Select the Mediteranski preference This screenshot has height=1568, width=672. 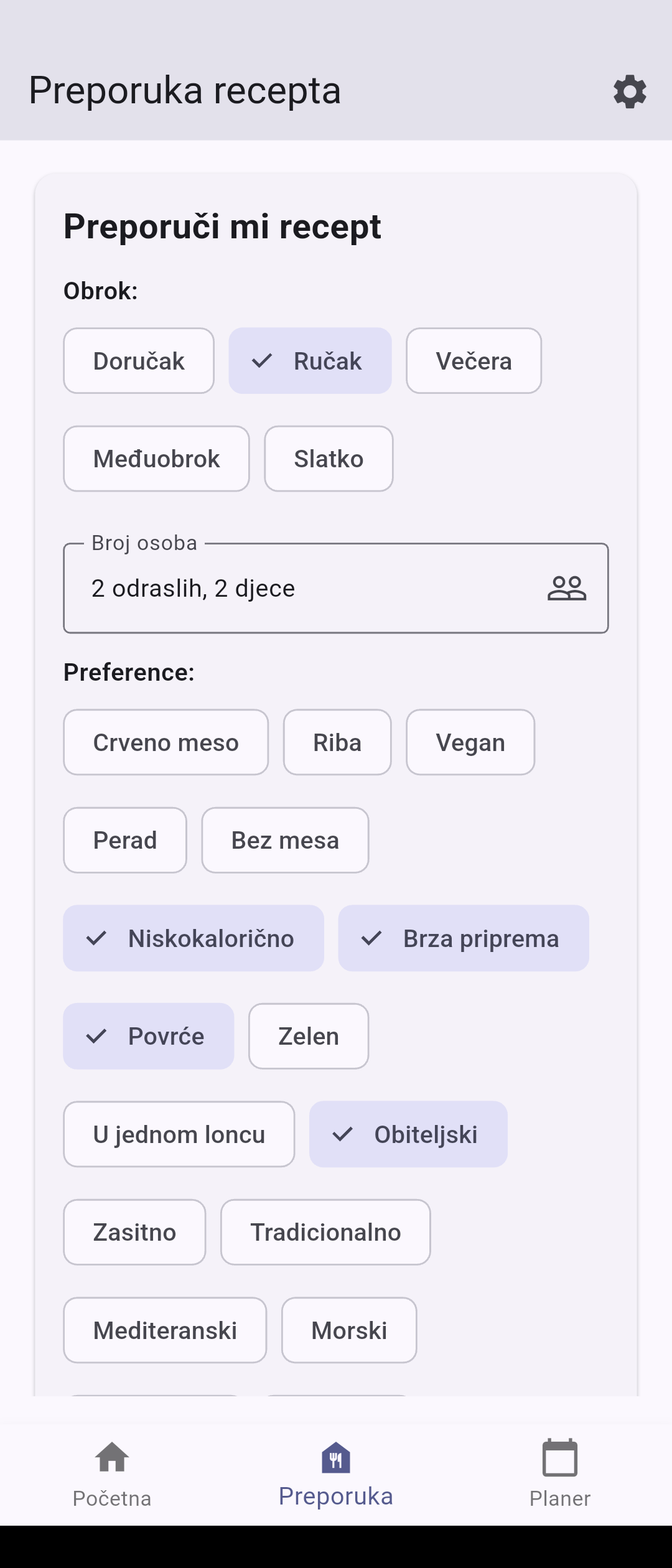[x=165, y=1330]
